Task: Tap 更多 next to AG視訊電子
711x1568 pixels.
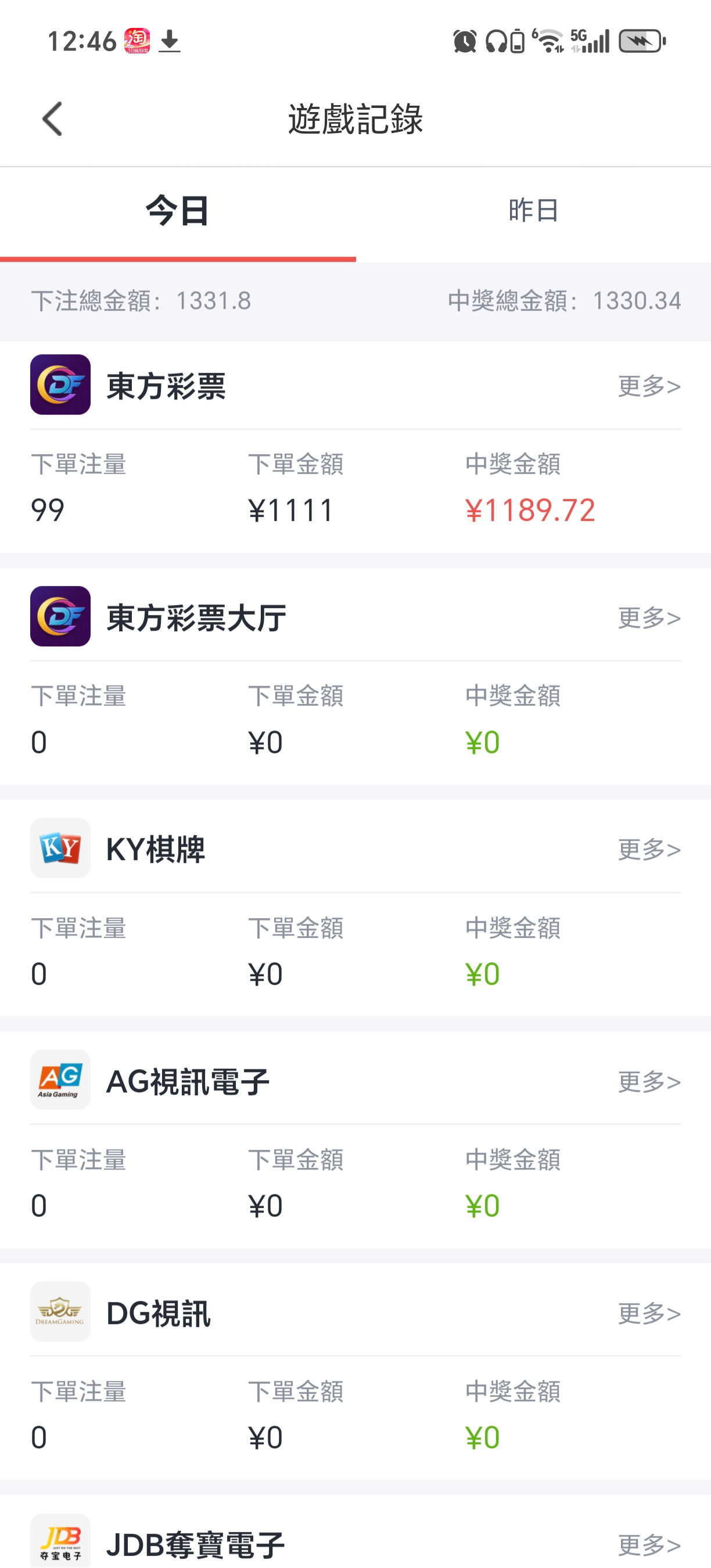Action: 649,1082
